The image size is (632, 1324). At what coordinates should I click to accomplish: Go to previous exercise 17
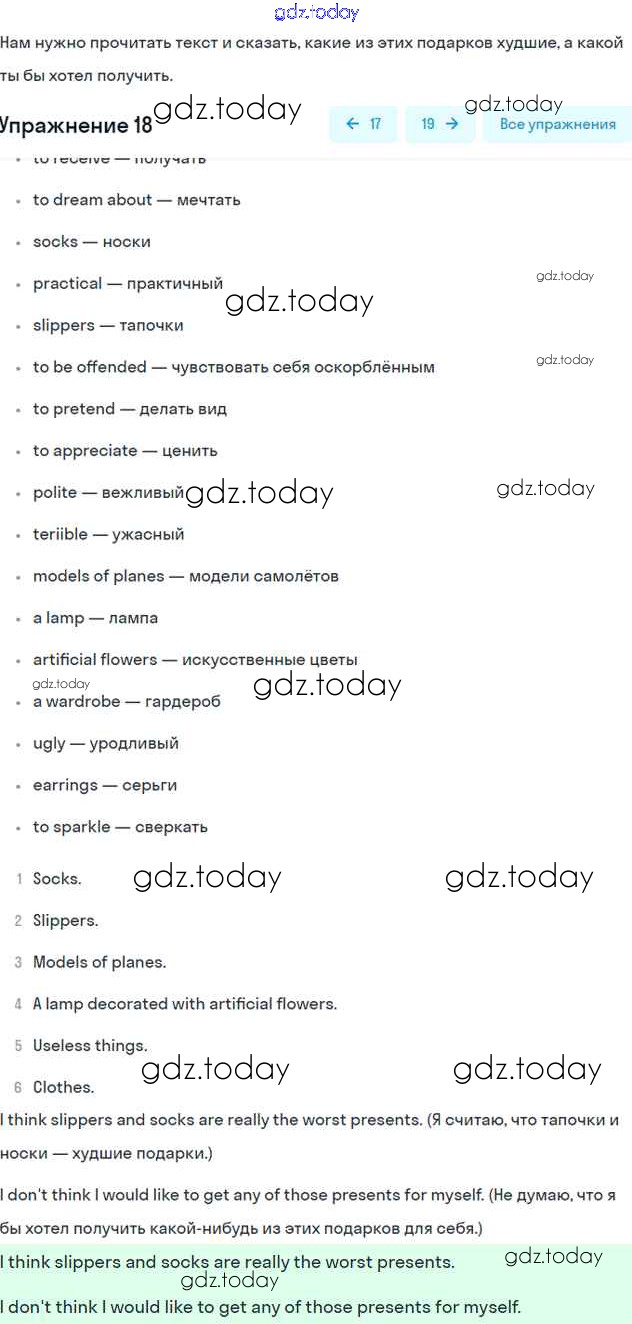363,124
